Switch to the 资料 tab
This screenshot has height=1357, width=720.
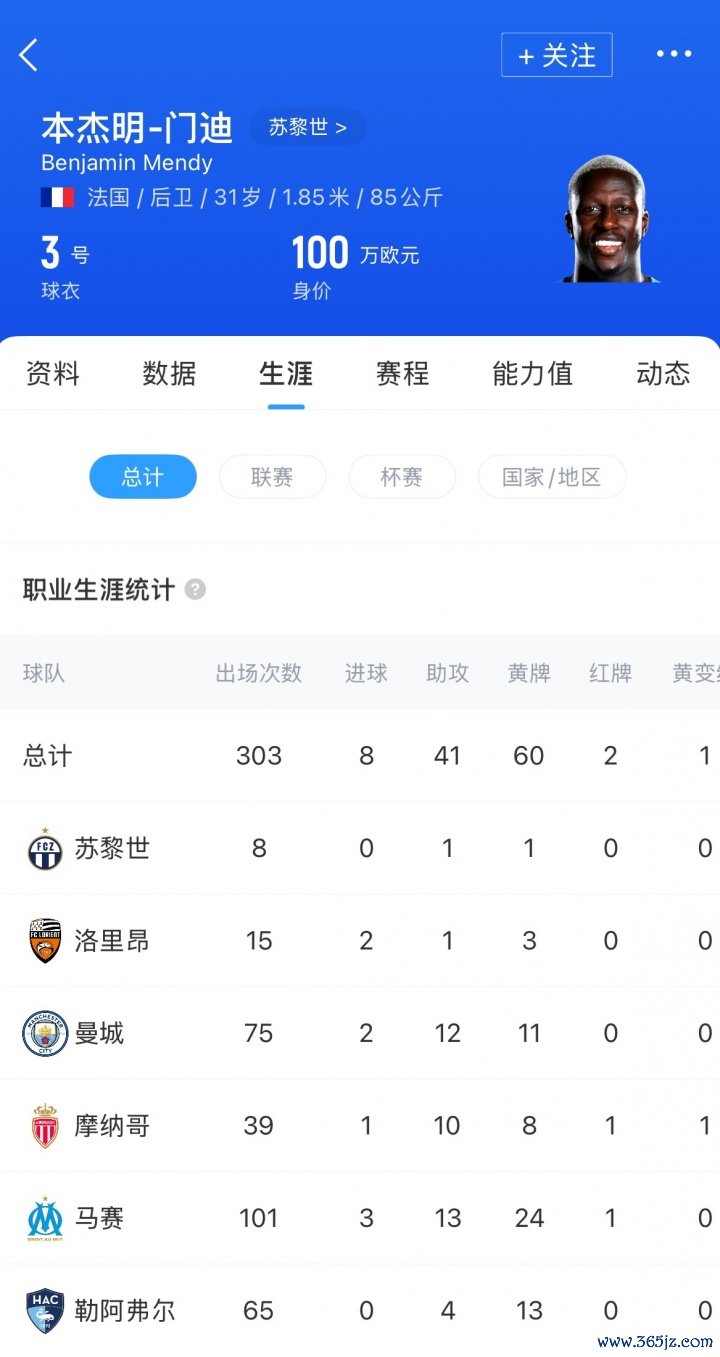52,374
